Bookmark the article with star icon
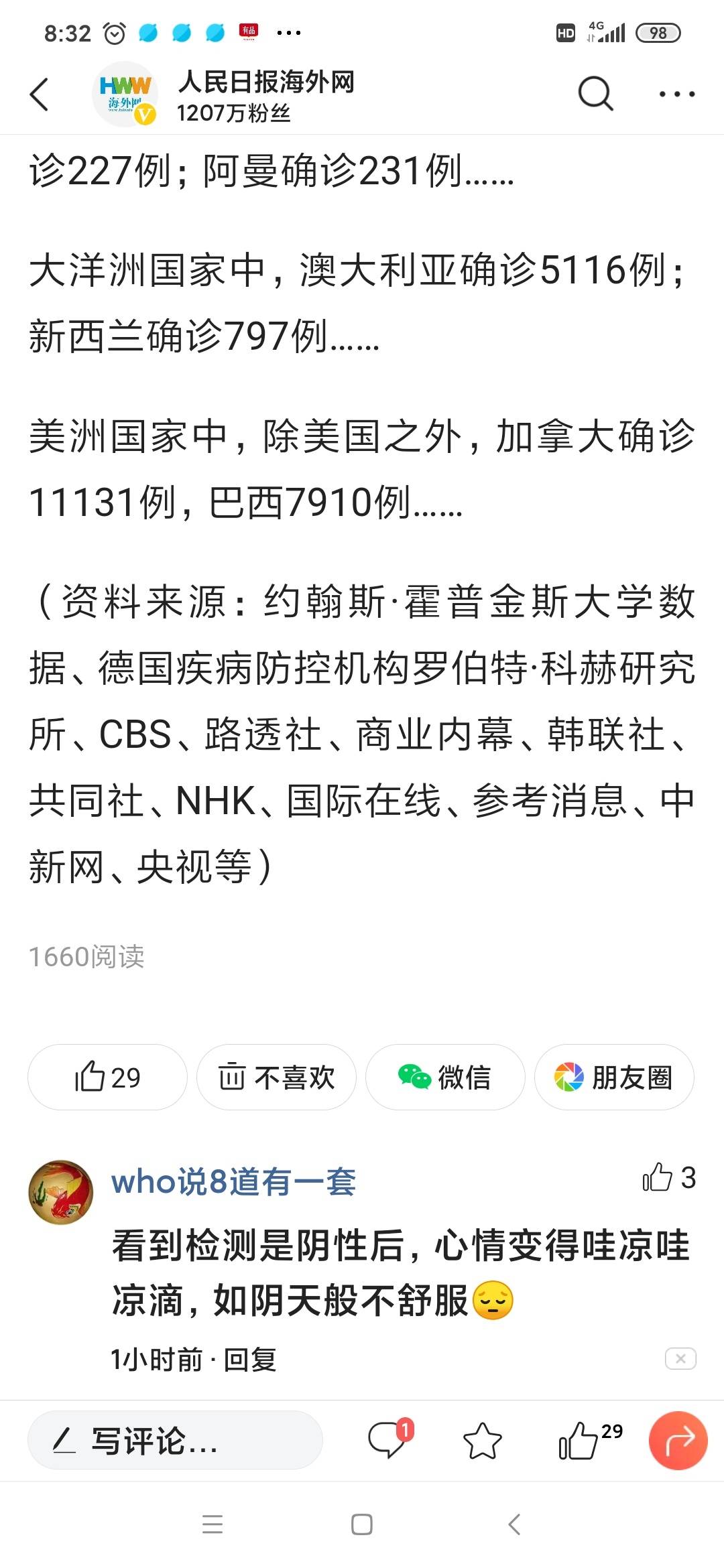This screenshot has width=724, height=1568. (x=483, y=1441)
